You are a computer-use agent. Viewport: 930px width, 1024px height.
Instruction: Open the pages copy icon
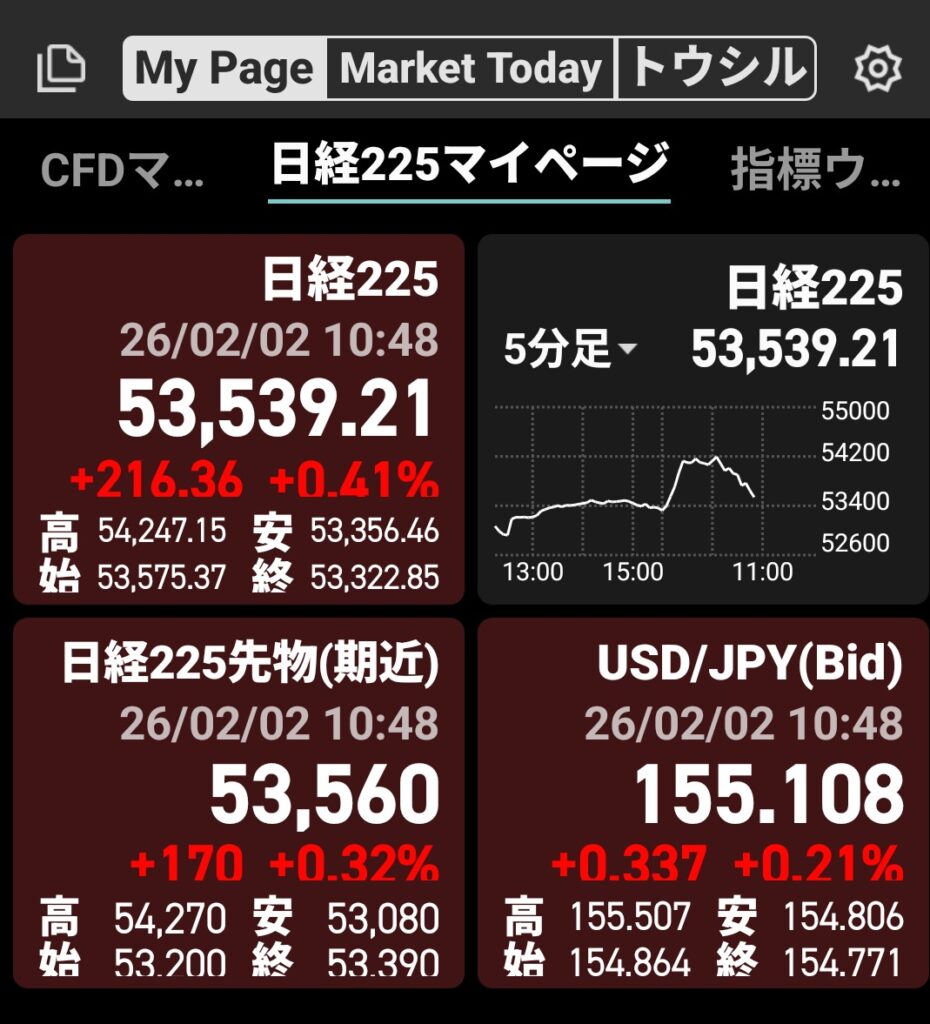[x=61, y=69]
